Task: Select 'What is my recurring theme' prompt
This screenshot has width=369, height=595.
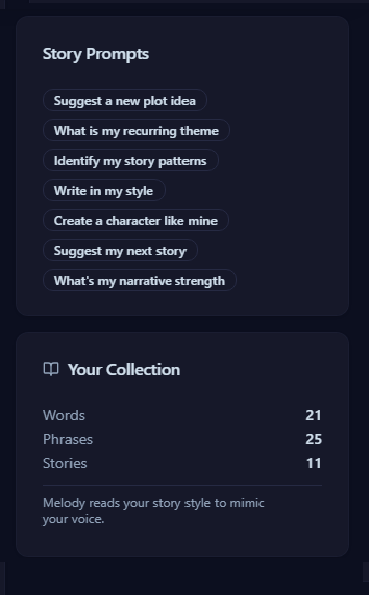Action: 136,131
